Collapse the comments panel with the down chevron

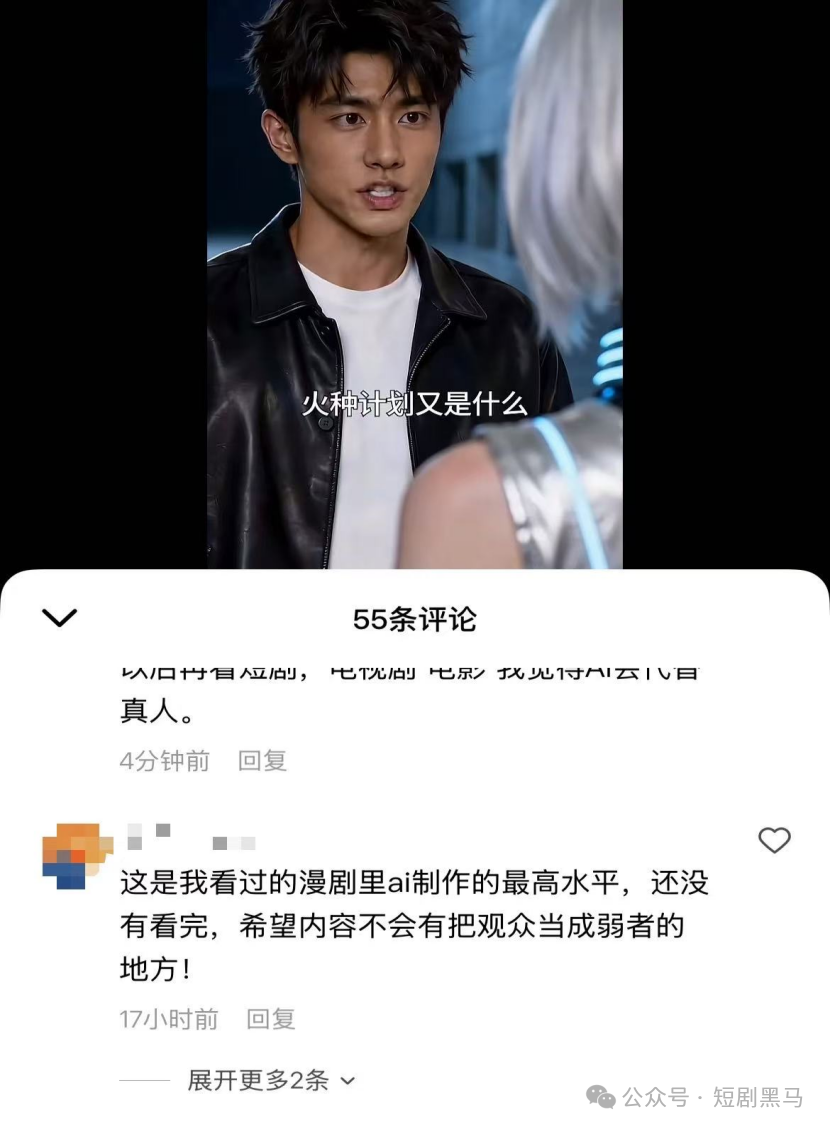60,619
